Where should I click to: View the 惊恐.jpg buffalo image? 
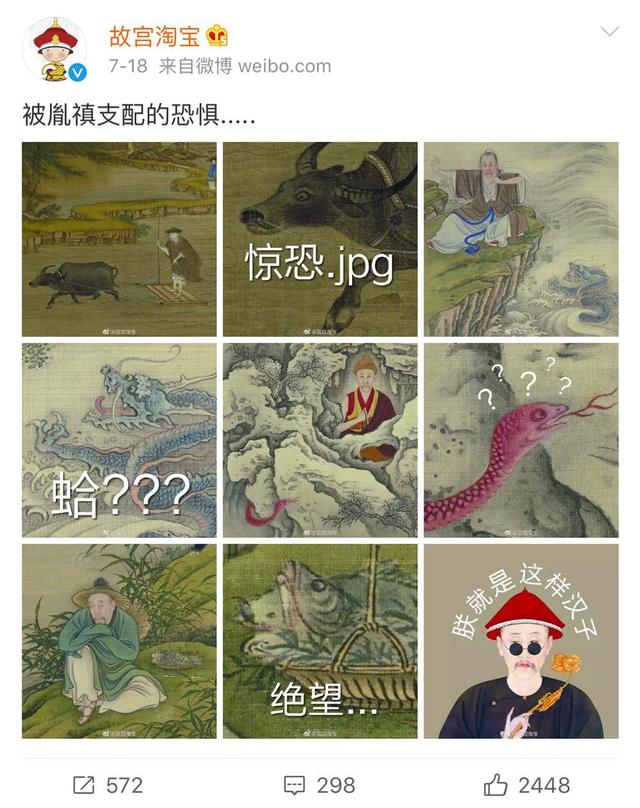point(320,239)
